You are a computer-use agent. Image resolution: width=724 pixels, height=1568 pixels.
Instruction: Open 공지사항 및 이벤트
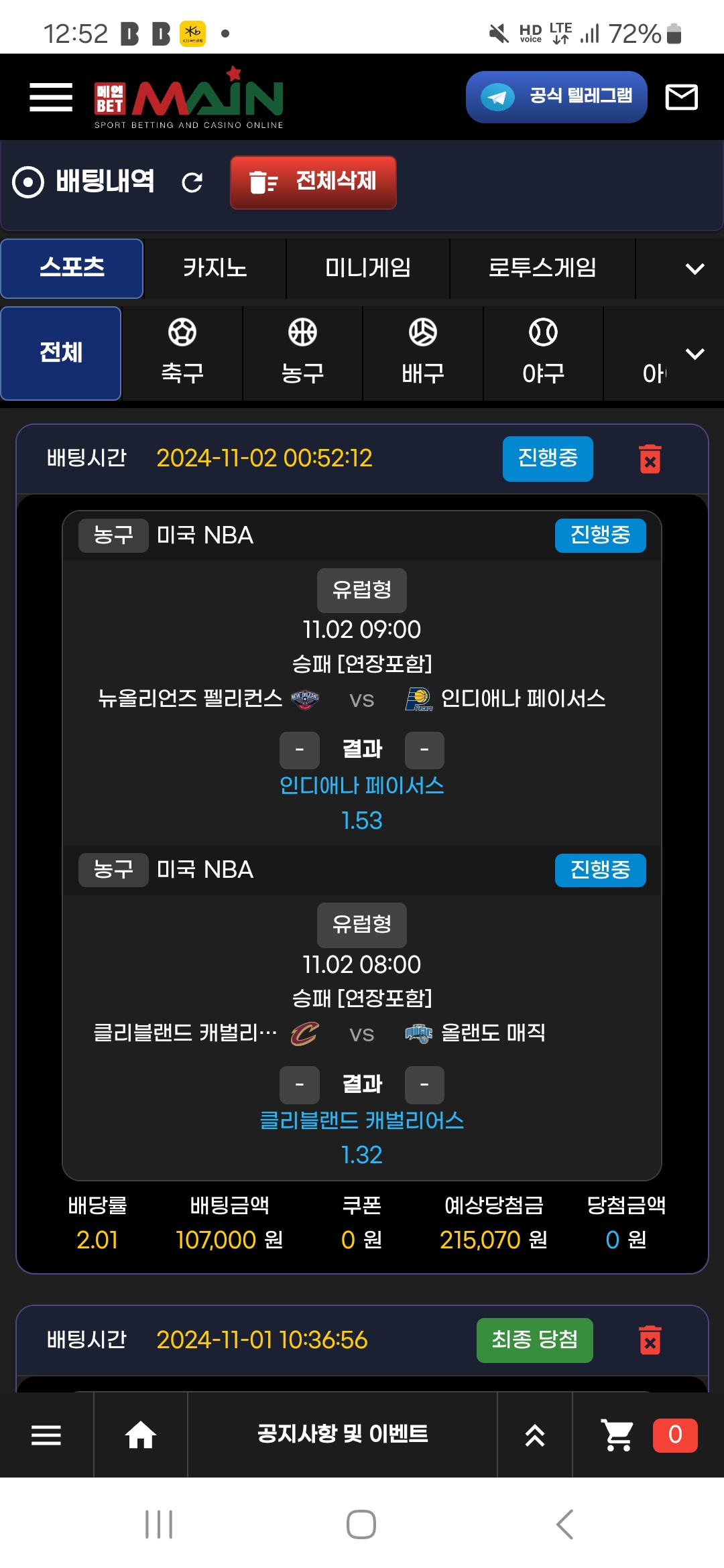[343, 1435]
